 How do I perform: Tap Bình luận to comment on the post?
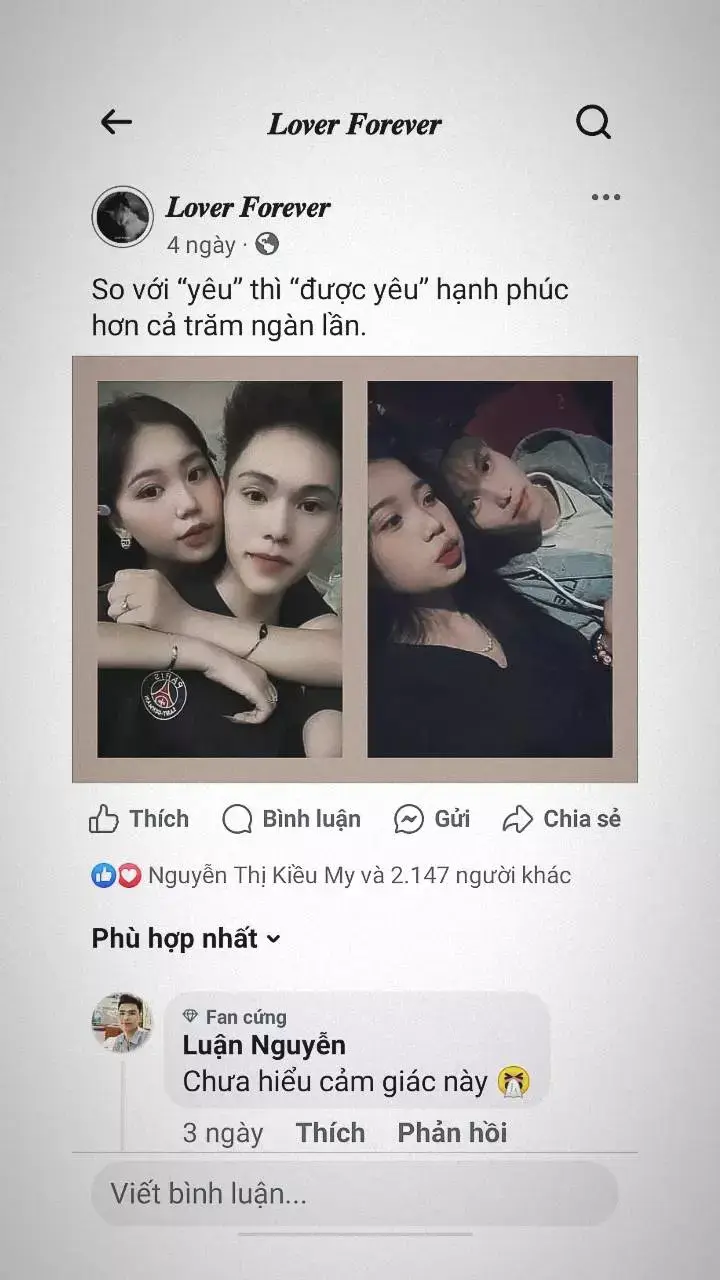pyautogui.click(x=291, y=819)
